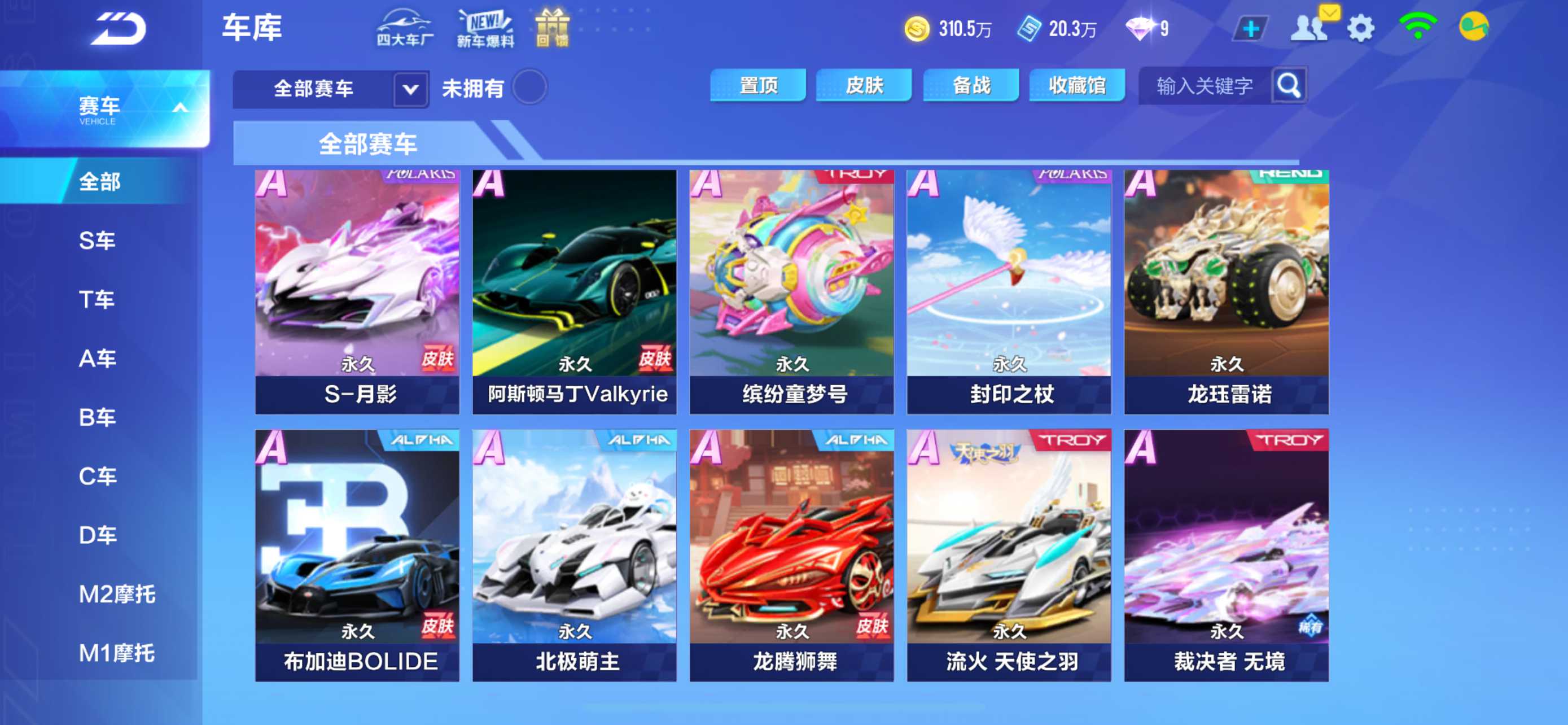The height and width of the screenshot is (725, 1568).
Task: Select the M2摩托 category
Action: click(x=117, y=593)
